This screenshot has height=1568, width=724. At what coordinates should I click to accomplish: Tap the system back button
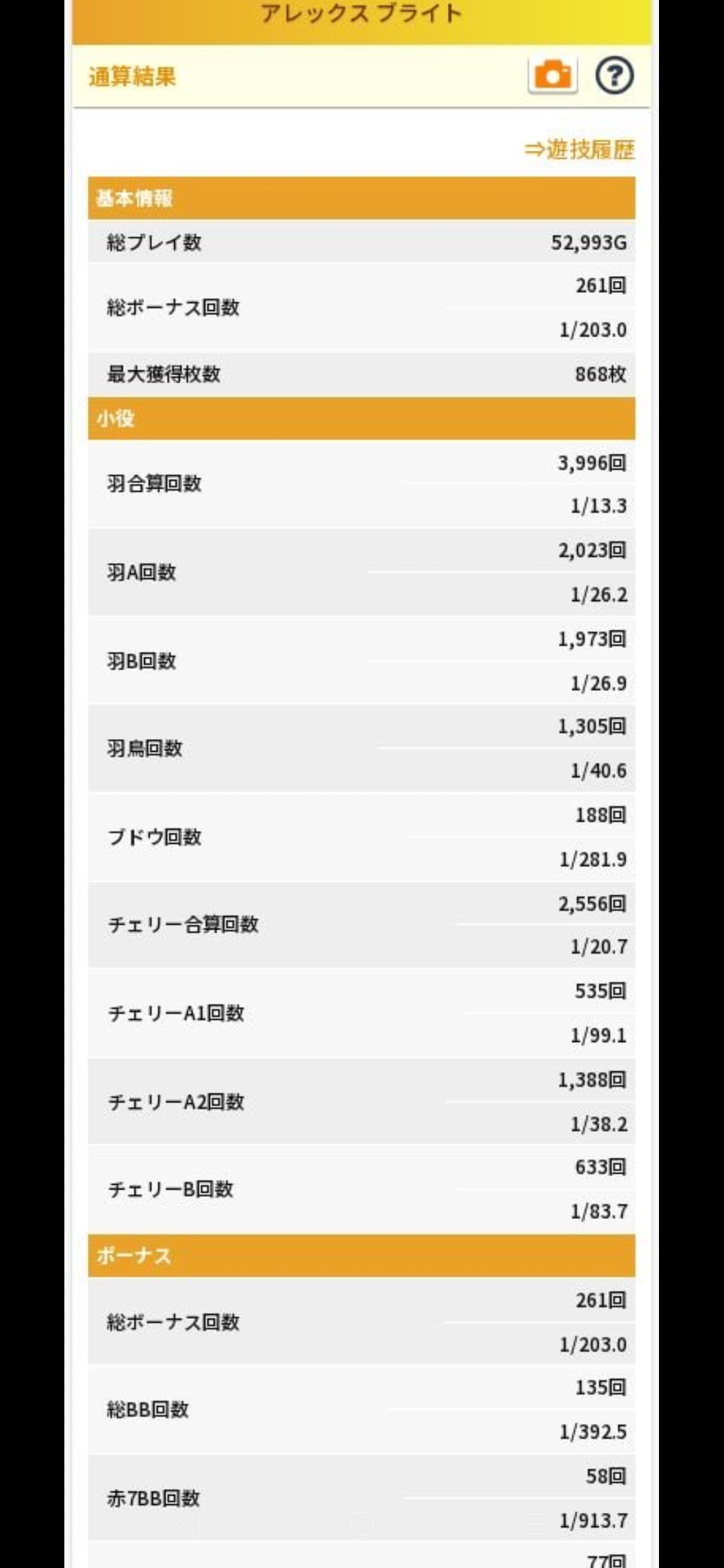188,1522
